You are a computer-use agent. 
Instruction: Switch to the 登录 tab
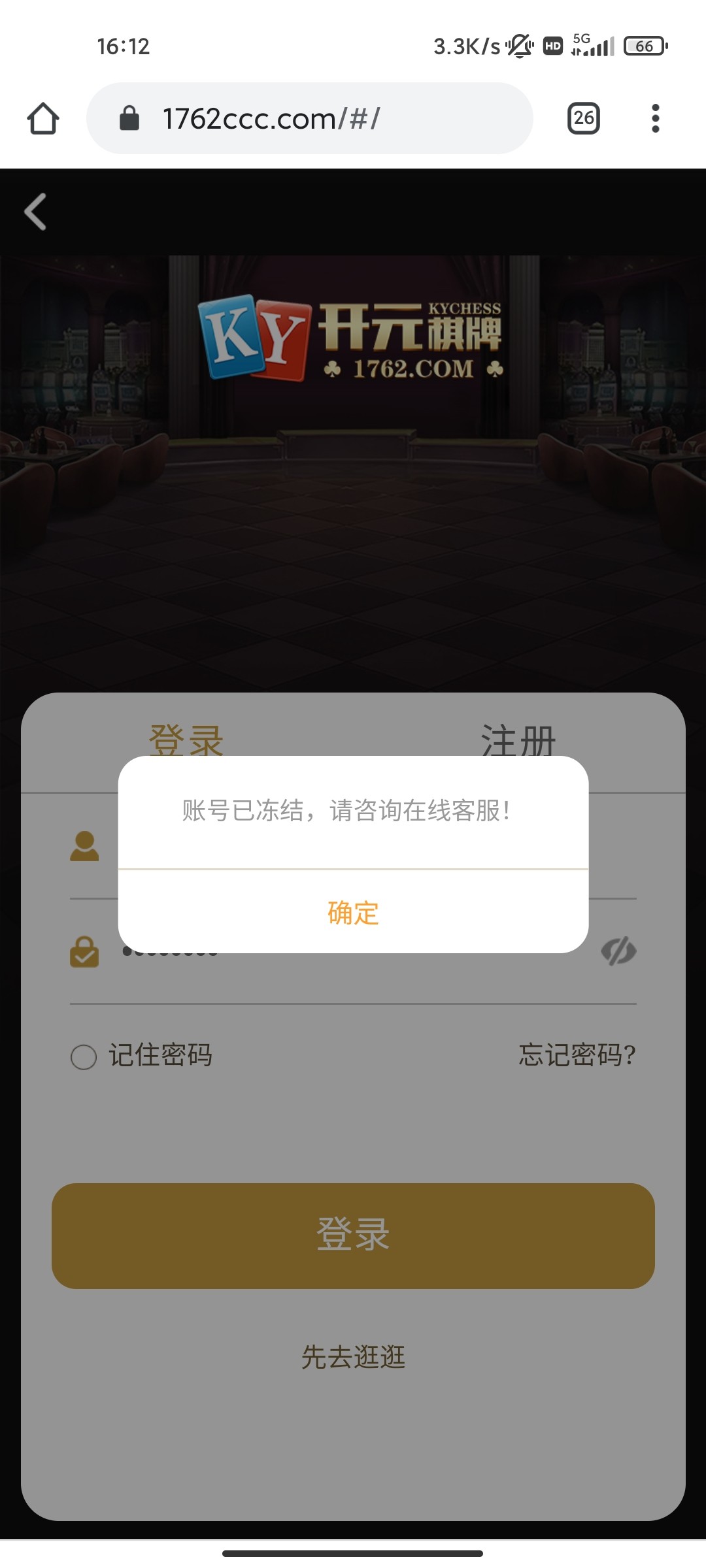186,742
